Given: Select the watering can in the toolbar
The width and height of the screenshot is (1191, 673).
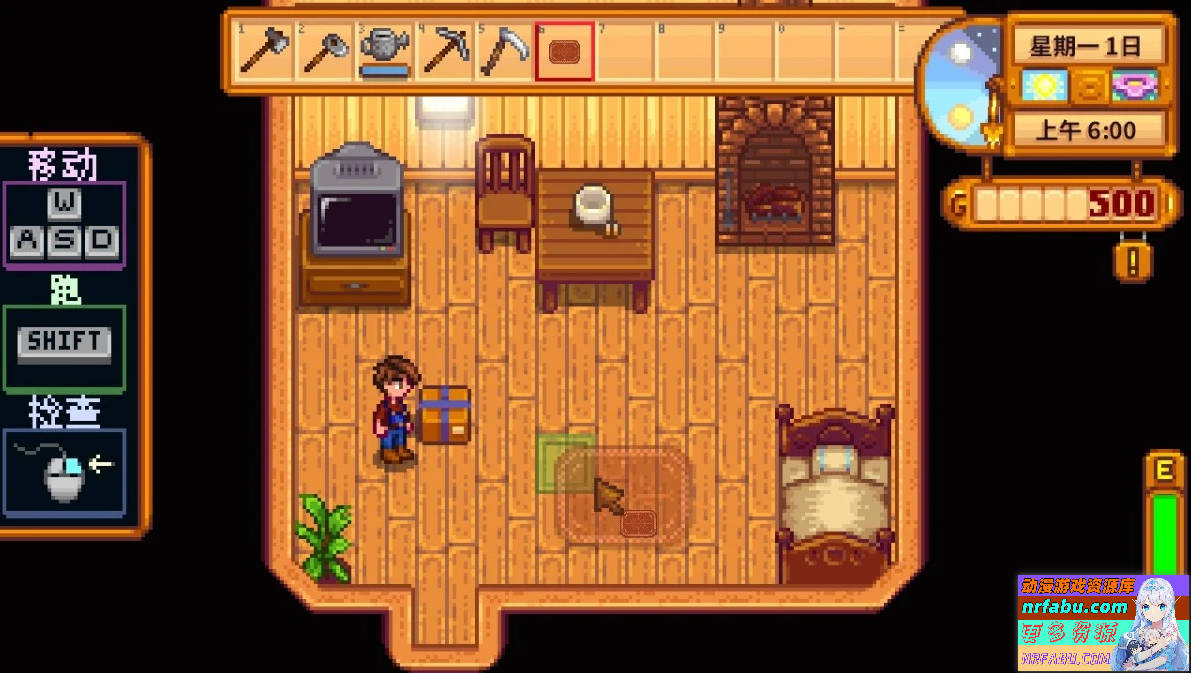Looking at the screenshot, I should 385,48.
